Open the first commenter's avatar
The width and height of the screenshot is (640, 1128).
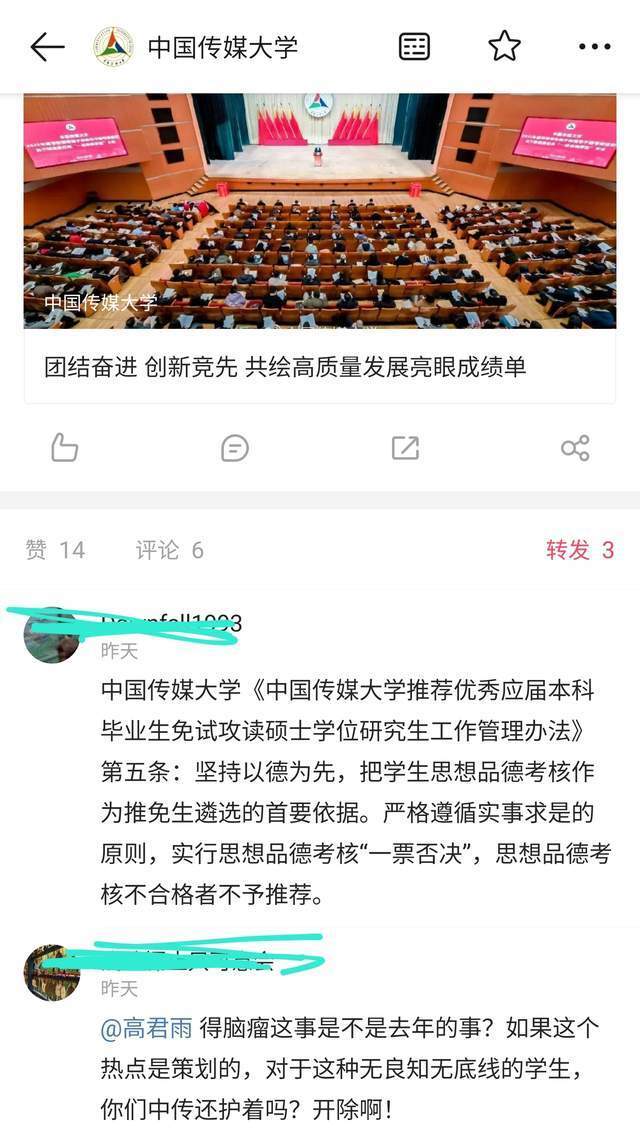click(52, 636)
